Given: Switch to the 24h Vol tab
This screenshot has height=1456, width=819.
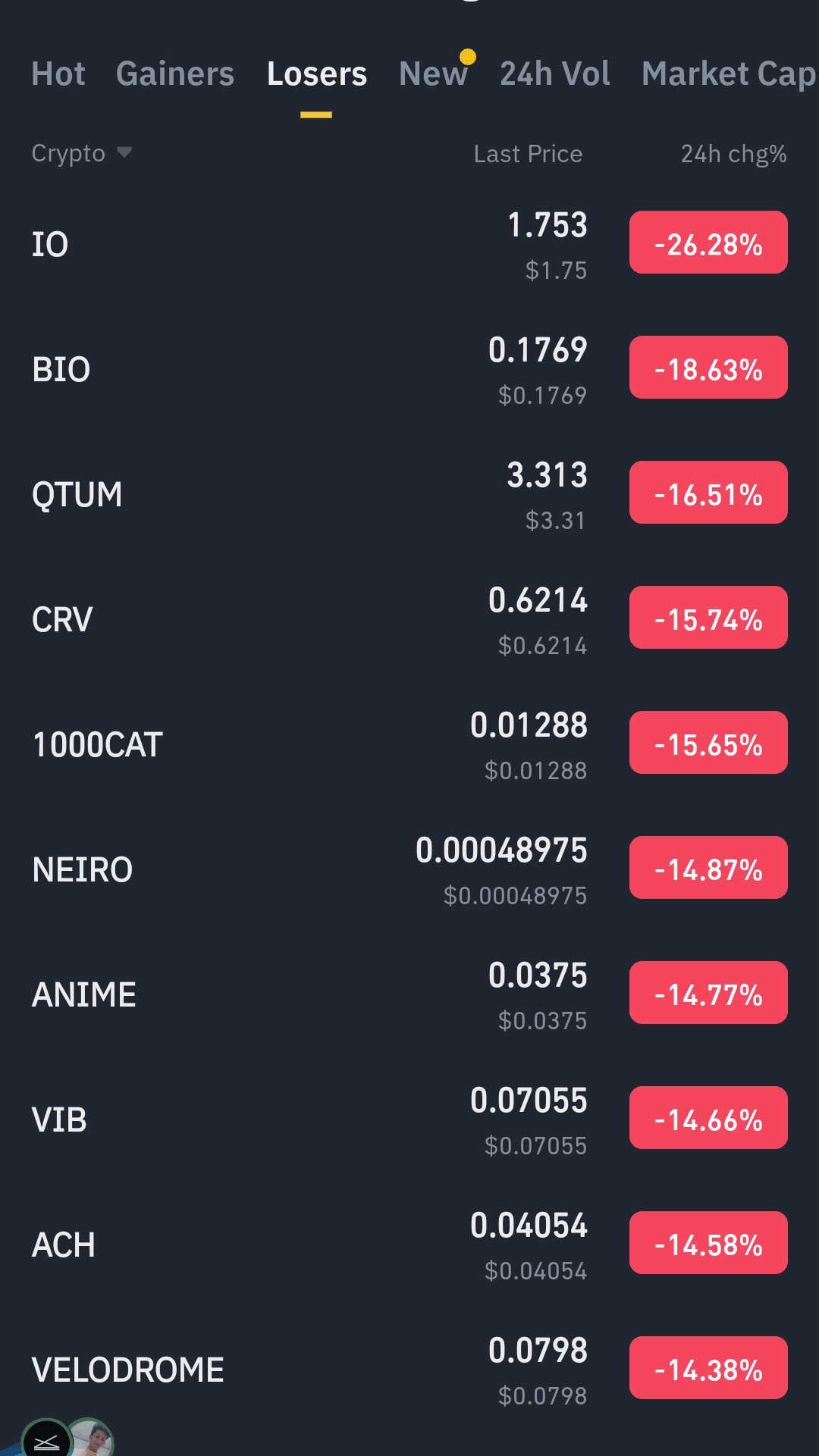Looking at the screenshot, I should point(554,74).
